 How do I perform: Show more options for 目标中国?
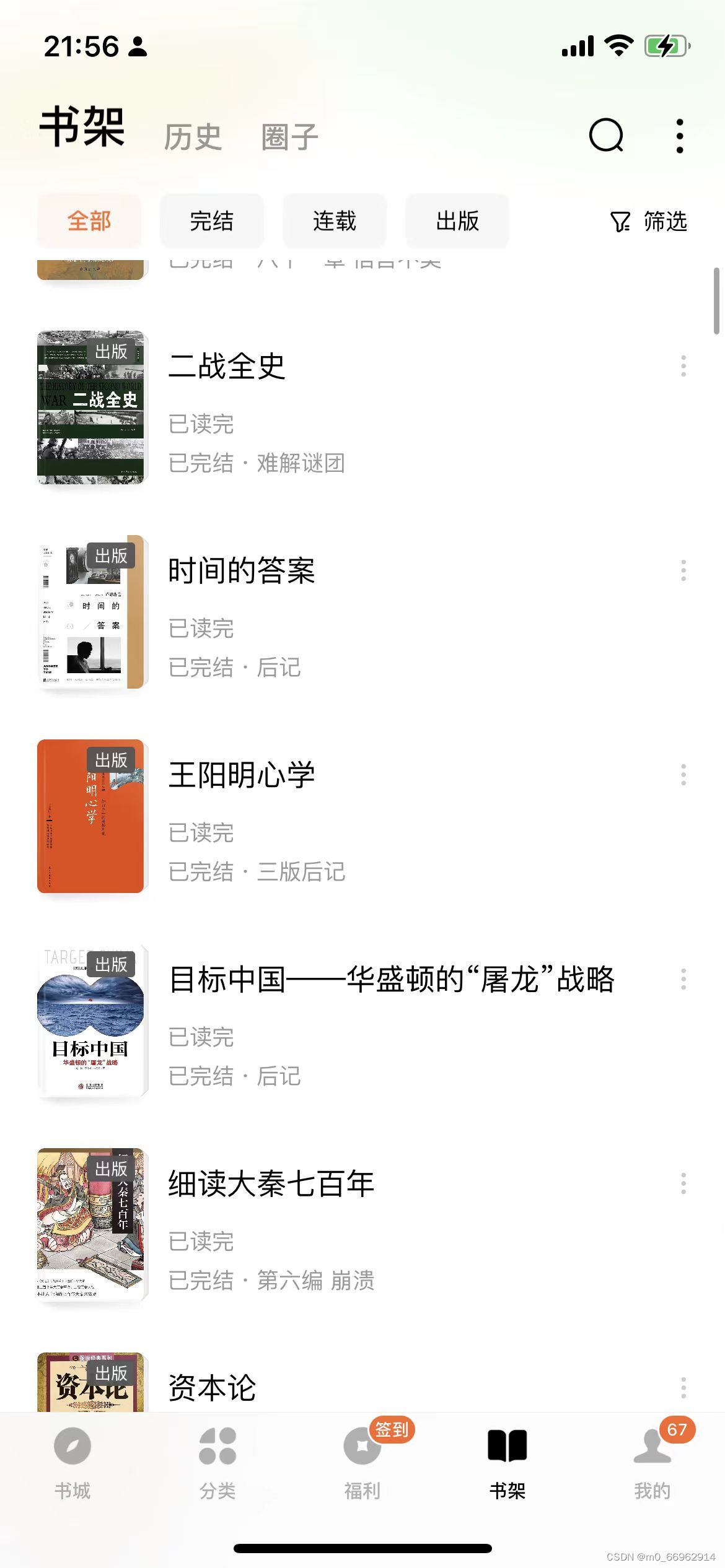pos(683,979)
